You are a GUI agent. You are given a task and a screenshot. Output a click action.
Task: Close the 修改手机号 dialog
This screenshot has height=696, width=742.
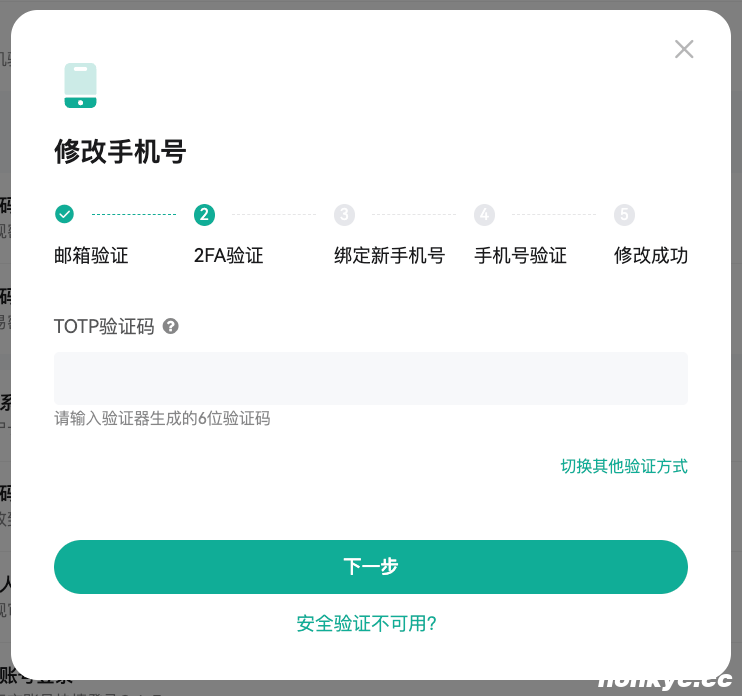click(684, 49)
